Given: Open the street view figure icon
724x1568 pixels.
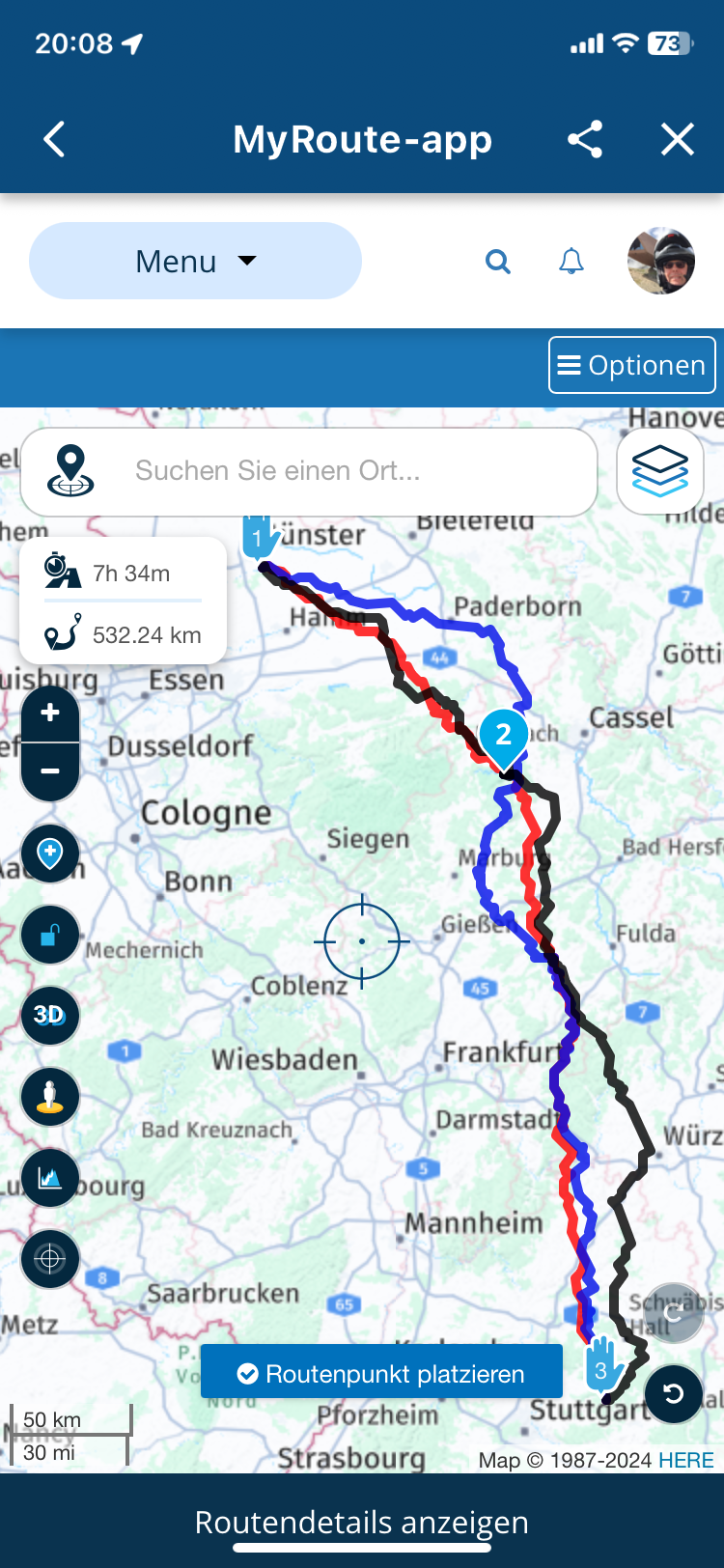Looking at the screenshot, I should [x=50, y=1097].
